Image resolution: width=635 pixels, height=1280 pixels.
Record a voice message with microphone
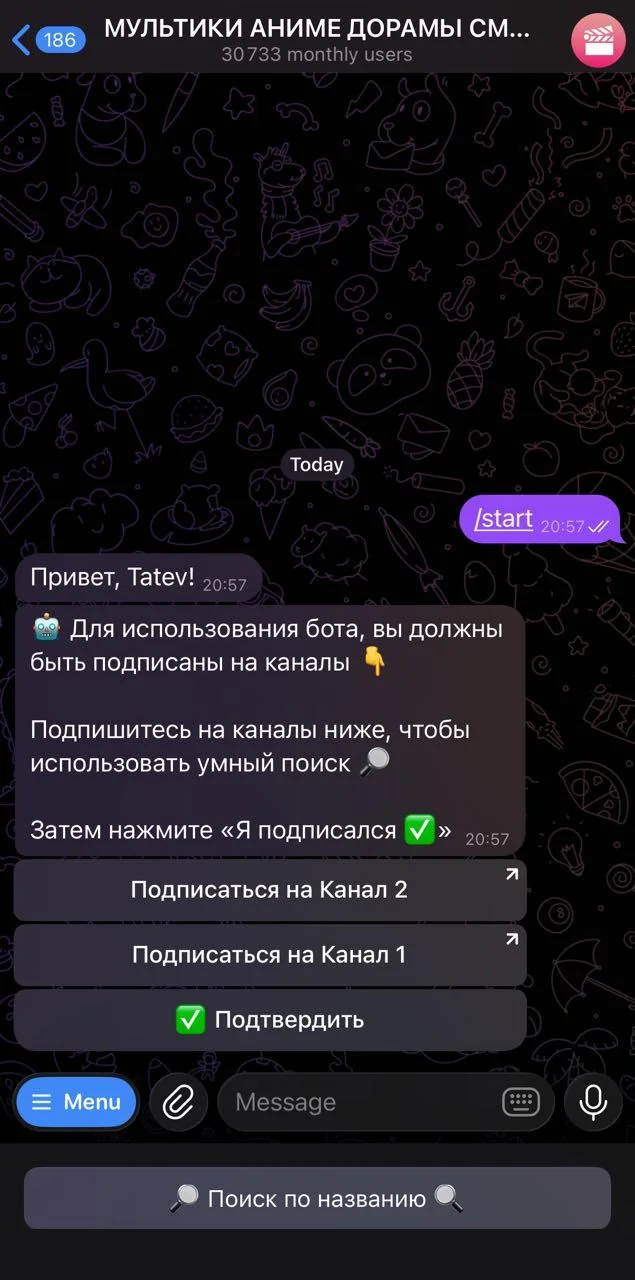593,1102
